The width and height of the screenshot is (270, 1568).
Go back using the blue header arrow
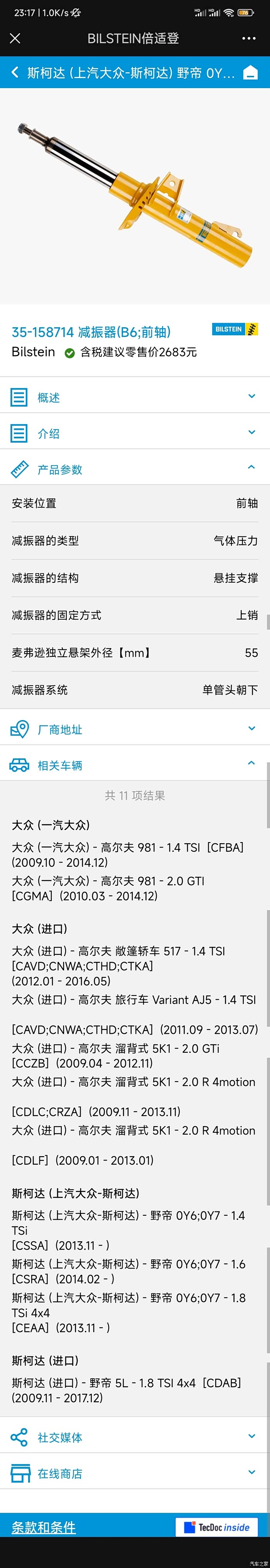coord(15,73)
